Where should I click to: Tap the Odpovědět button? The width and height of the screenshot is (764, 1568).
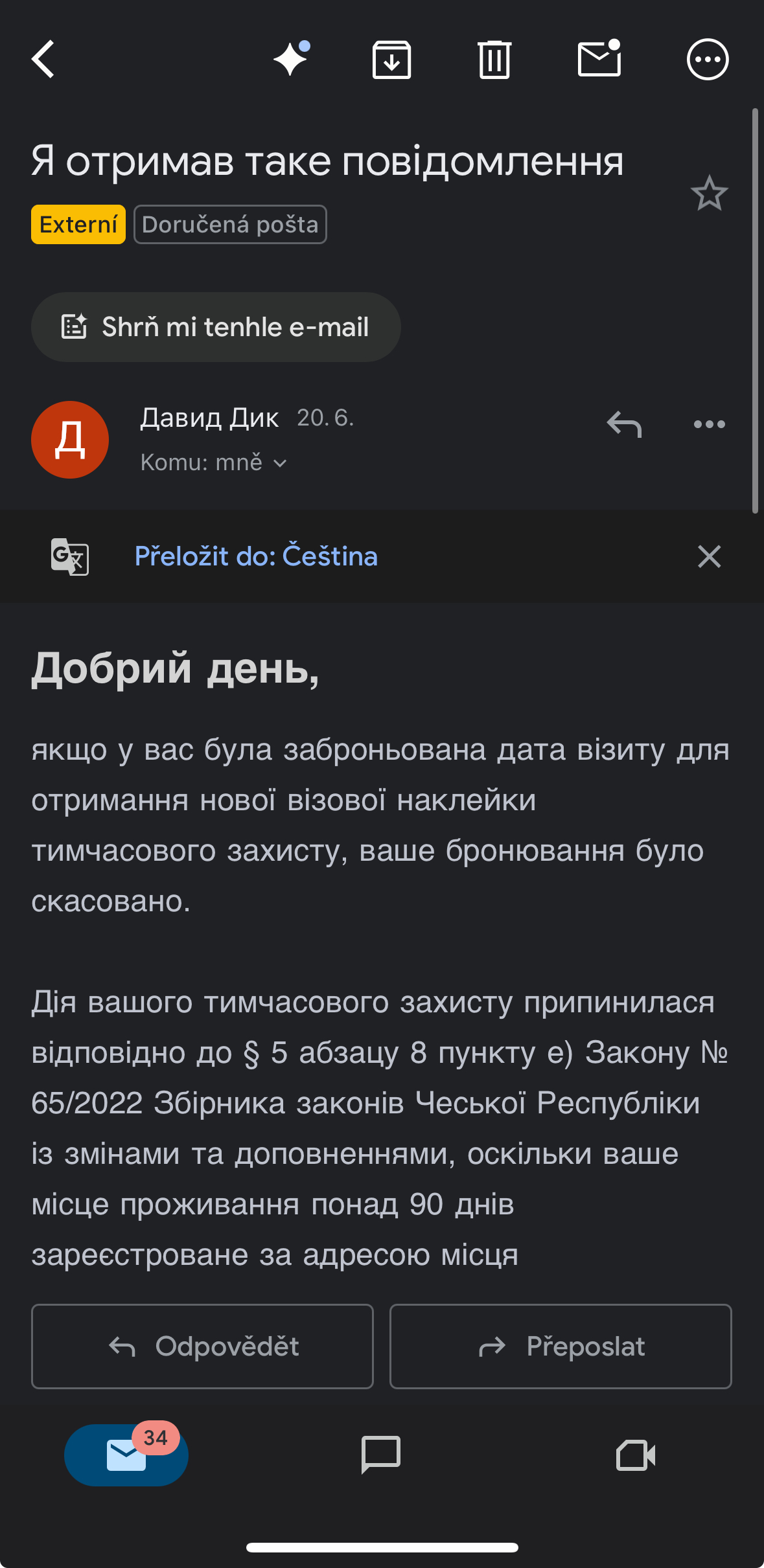coord(202,1346)
